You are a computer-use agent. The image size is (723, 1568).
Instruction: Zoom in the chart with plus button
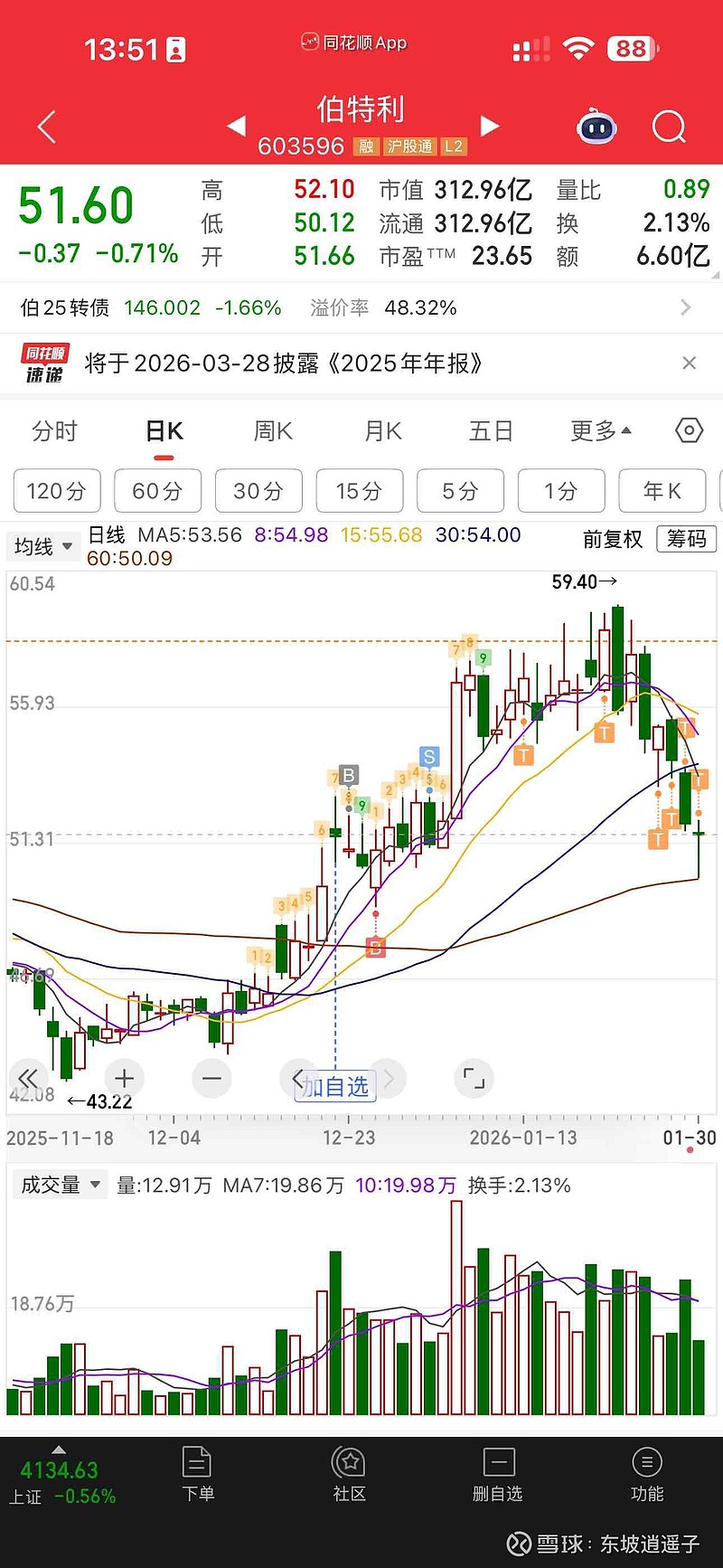point(125,1078)
